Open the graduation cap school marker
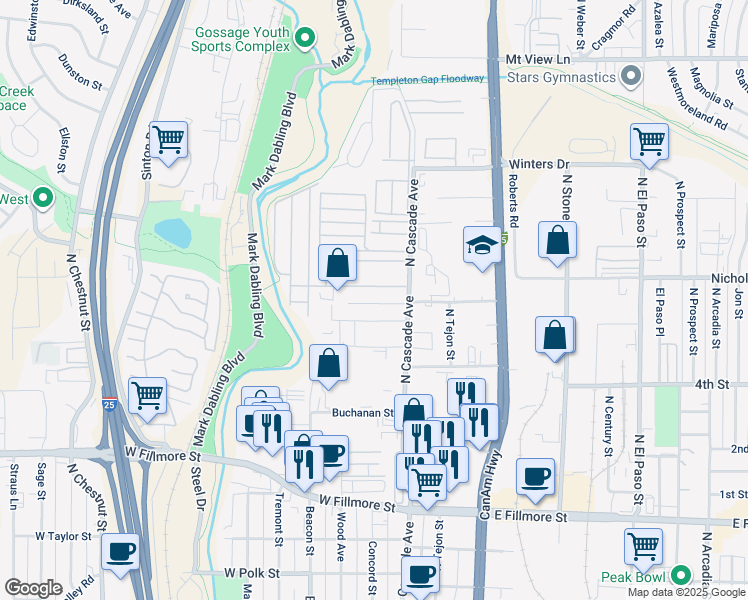 [x=482, y=245]
